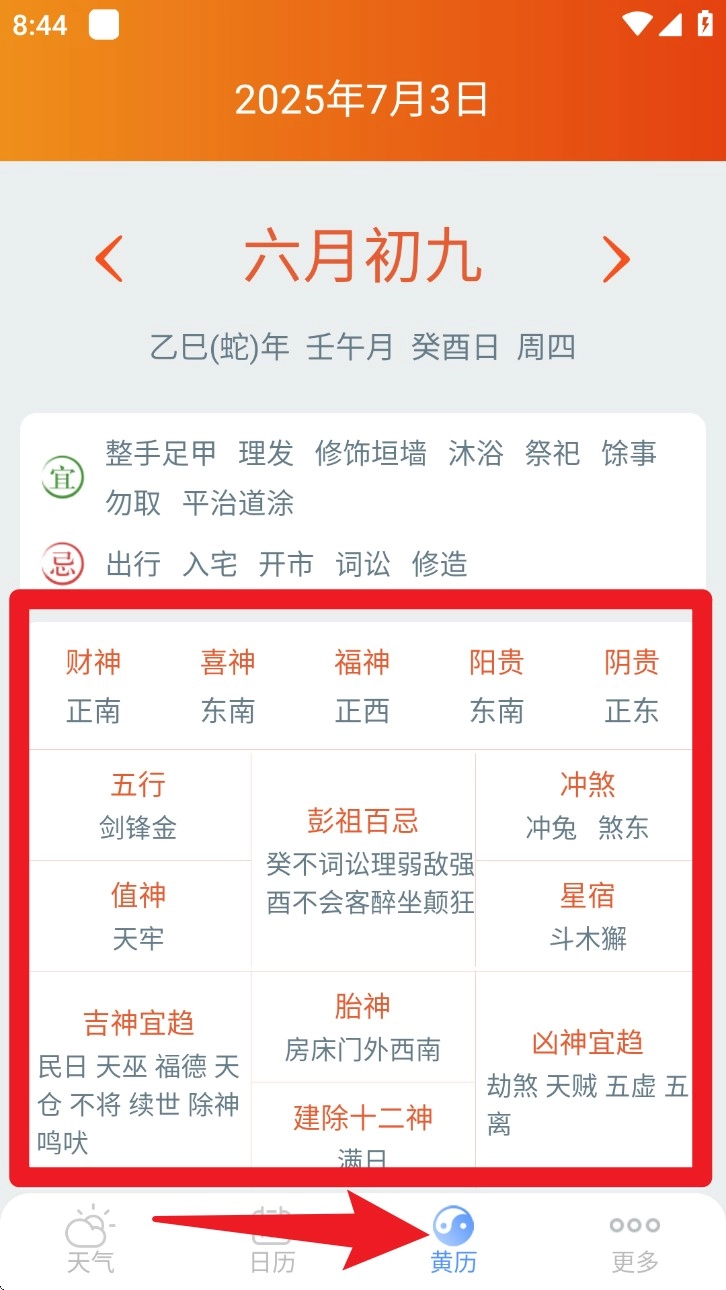
Task: Go to the previous lunar day
Action: [108, 259]
